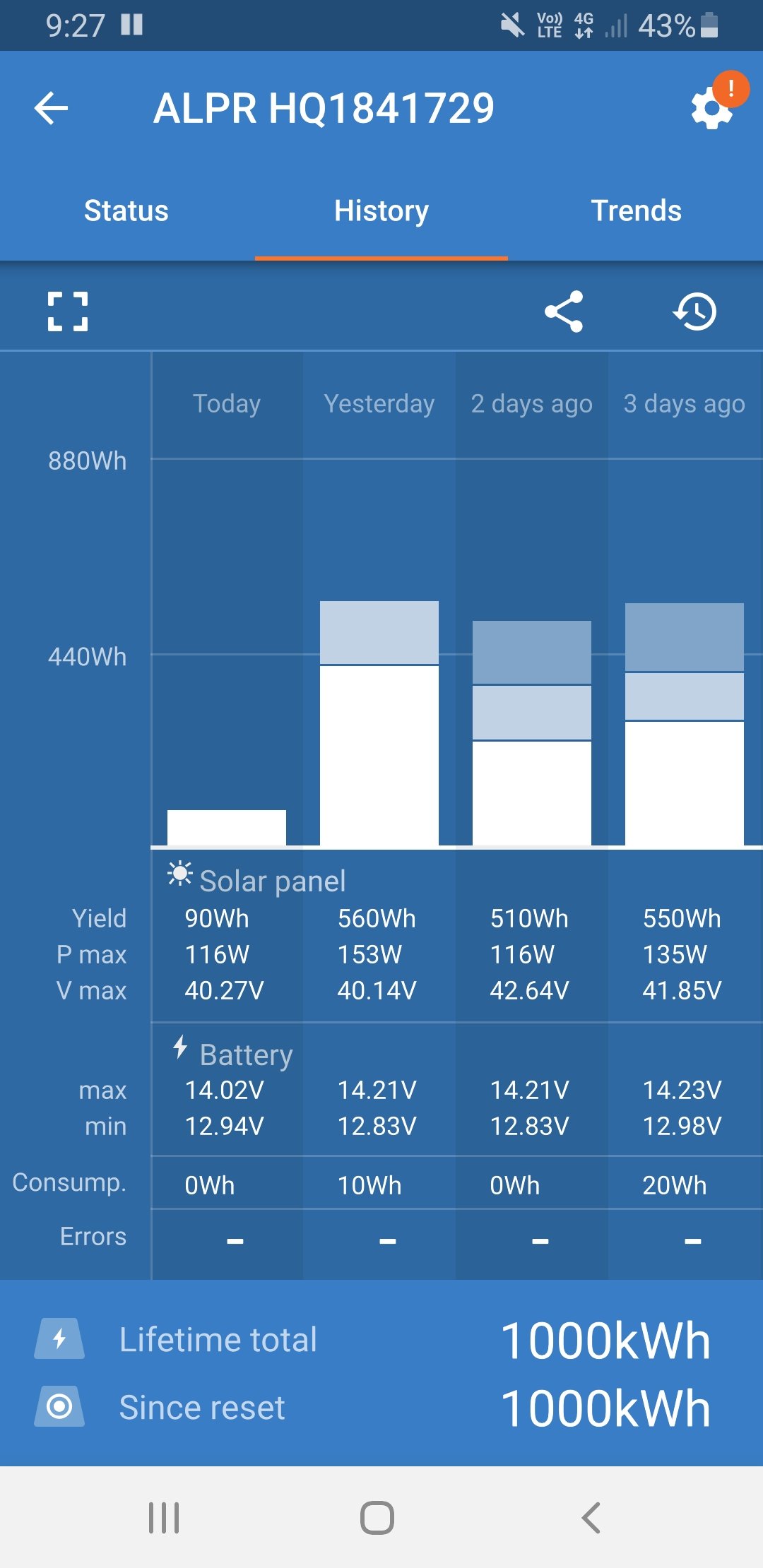The width and height of the screenshot is (763, 1568).
Task: Open the recent apps overview
Action: pyautogui.click(x=164, y=1517)
